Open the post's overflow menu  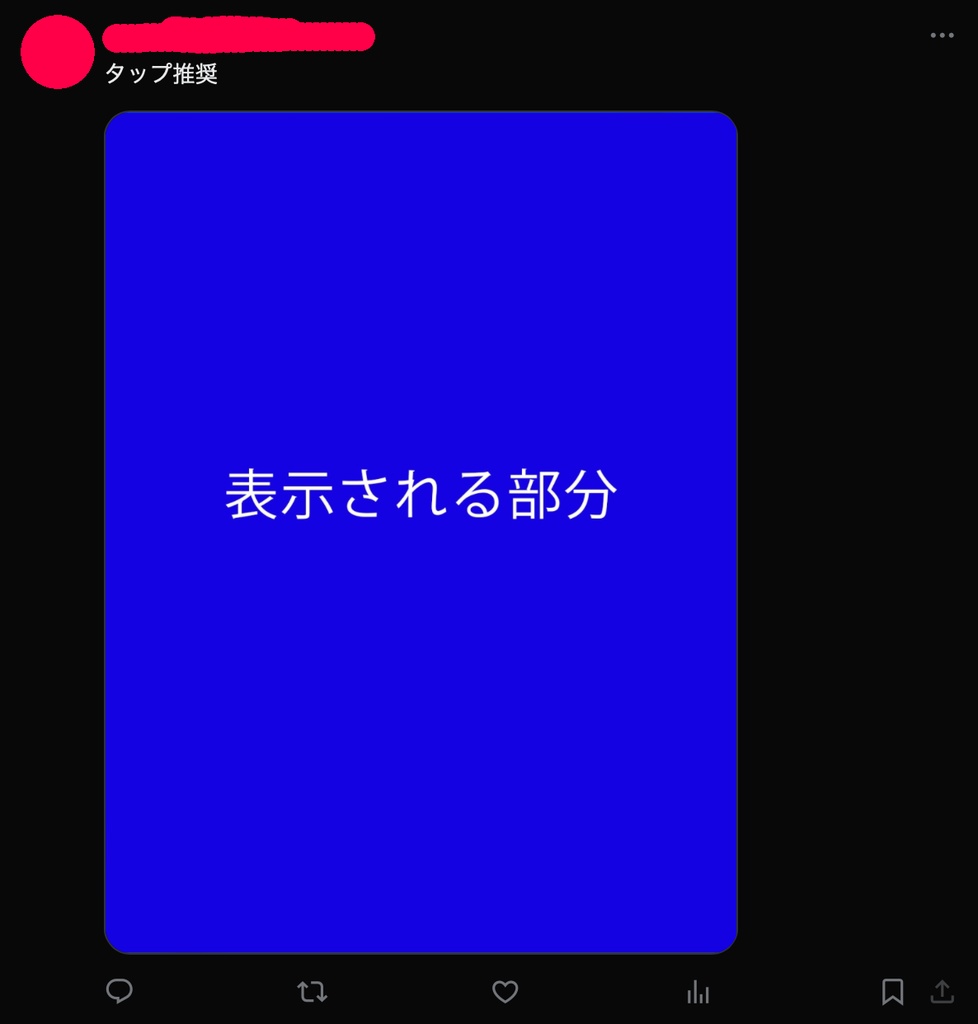point(941,35)
